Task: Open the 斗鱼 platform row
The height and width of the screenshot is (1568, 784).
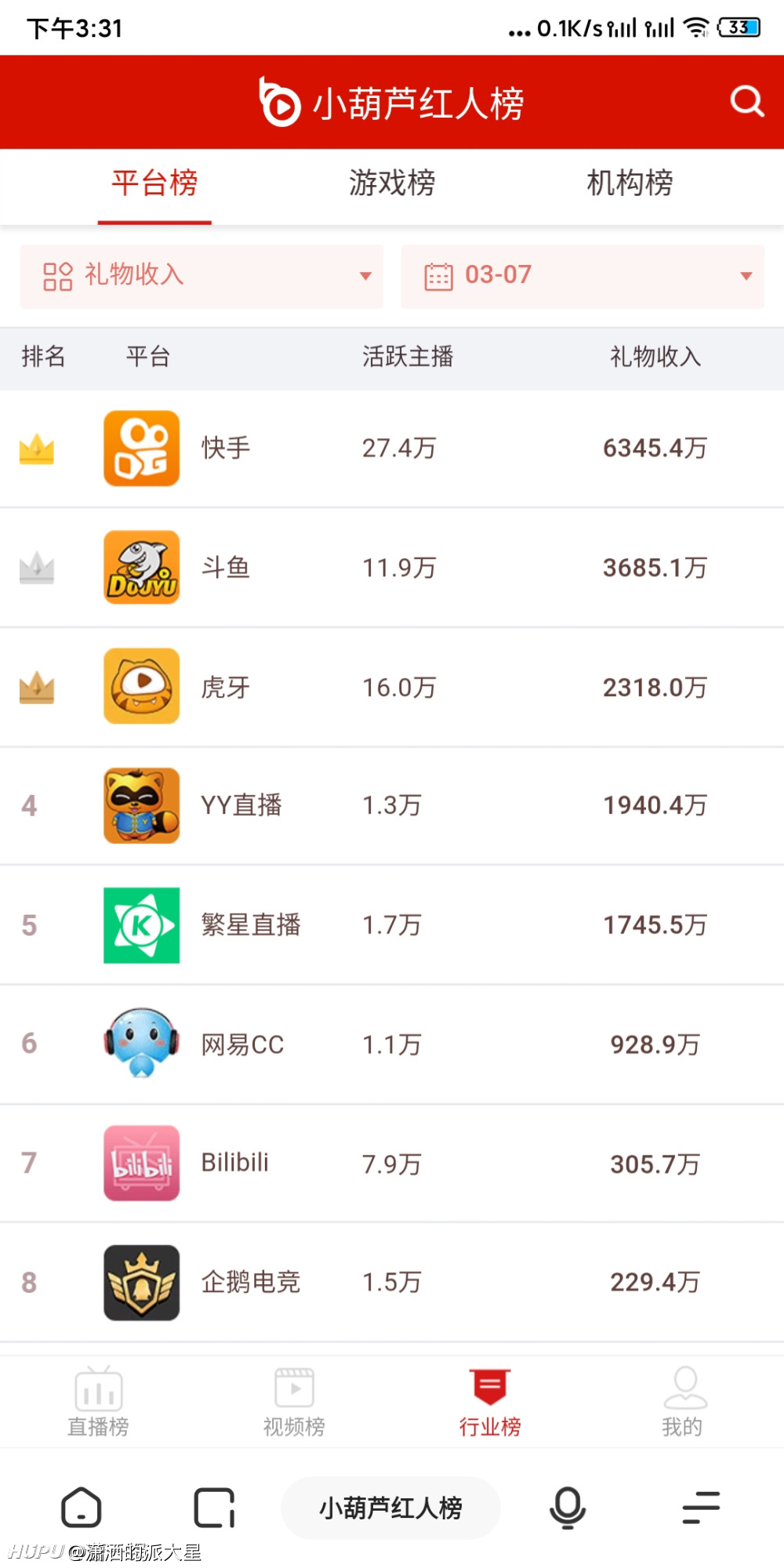Action: [x=392, y=568]
